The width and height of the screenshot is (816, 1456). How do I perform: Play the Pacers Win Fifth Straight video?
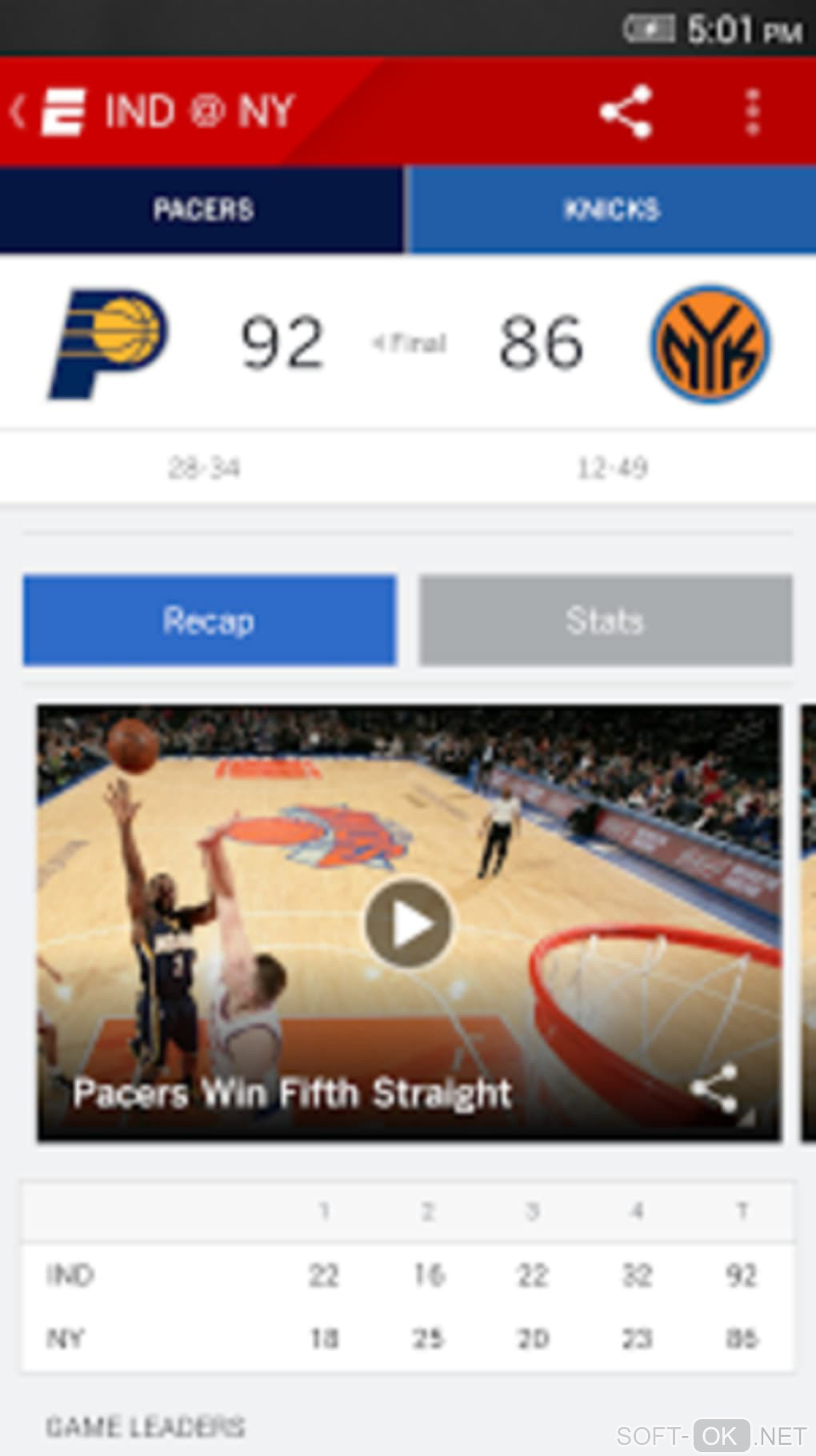tap(409, 923)
